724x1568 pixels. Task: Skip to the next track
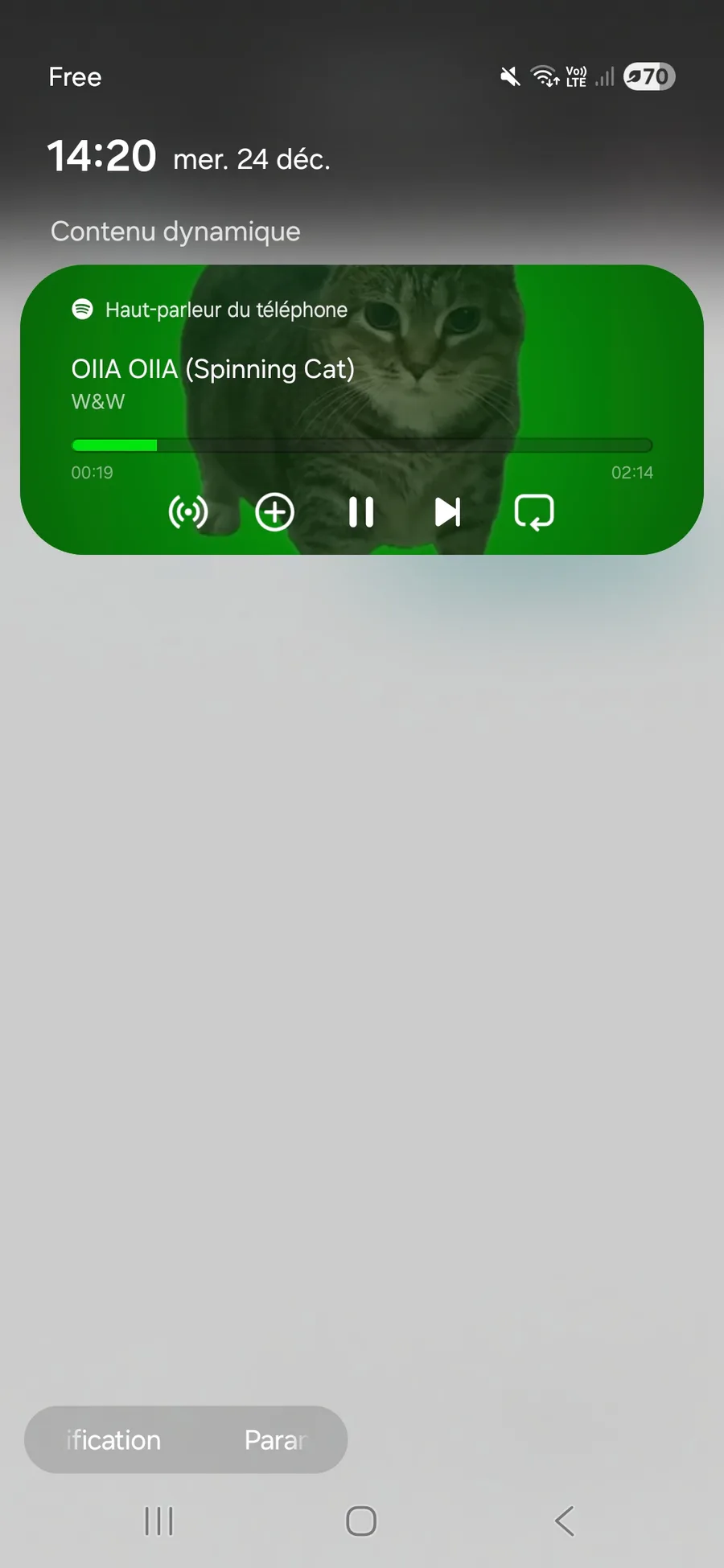point(447,512)
